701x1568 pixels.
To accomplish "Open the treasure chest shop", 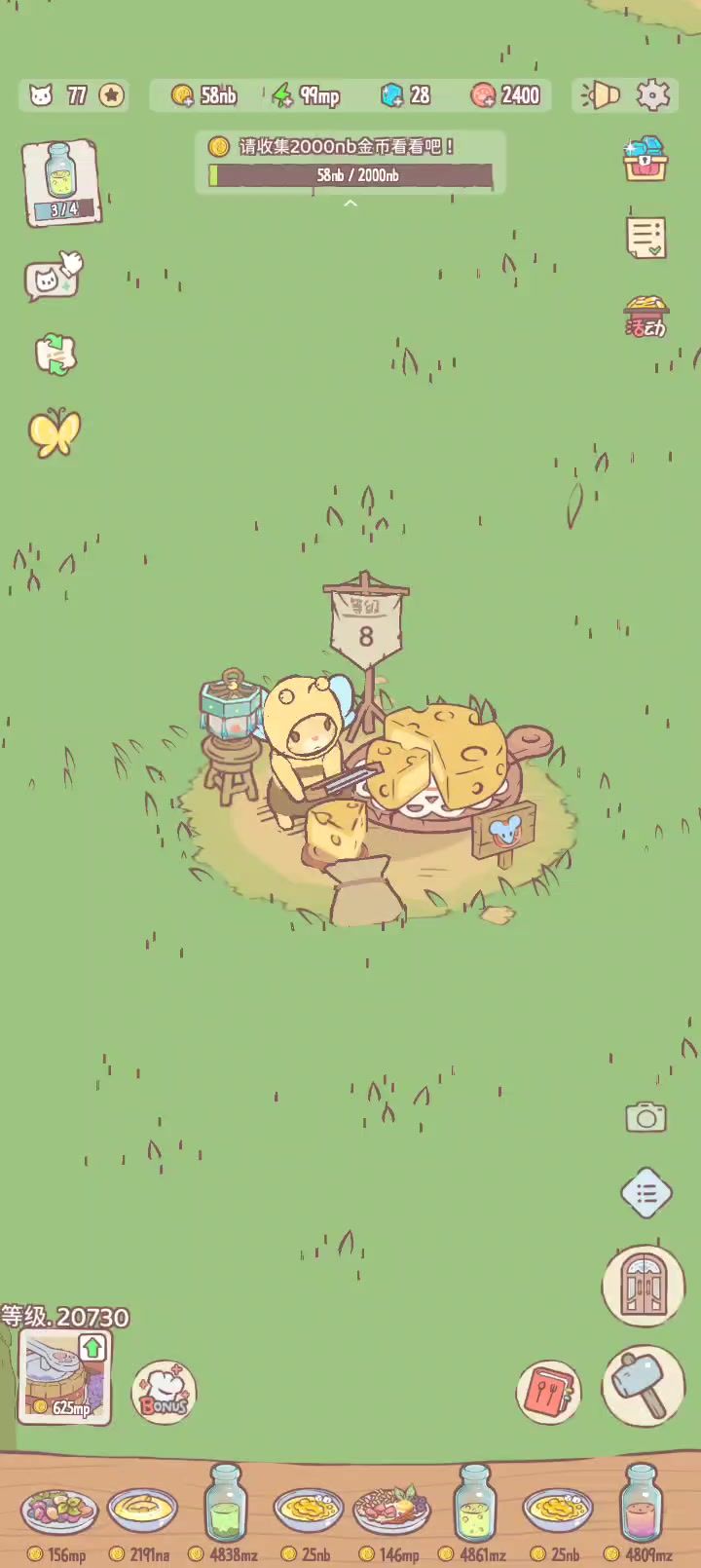I will click(x=645, y=159).
